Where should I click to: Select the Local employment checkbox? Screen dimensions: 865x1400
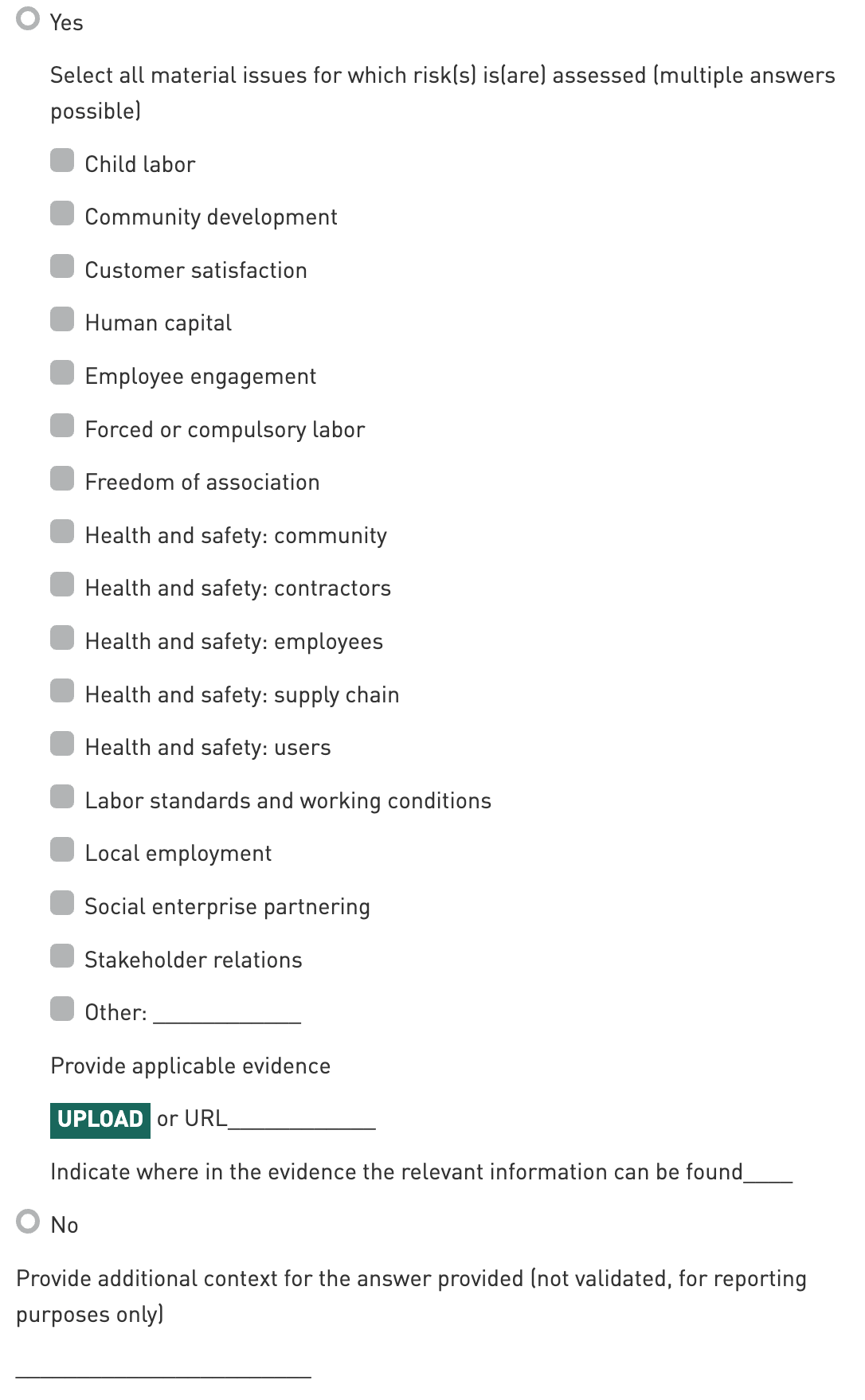(62, 850)
